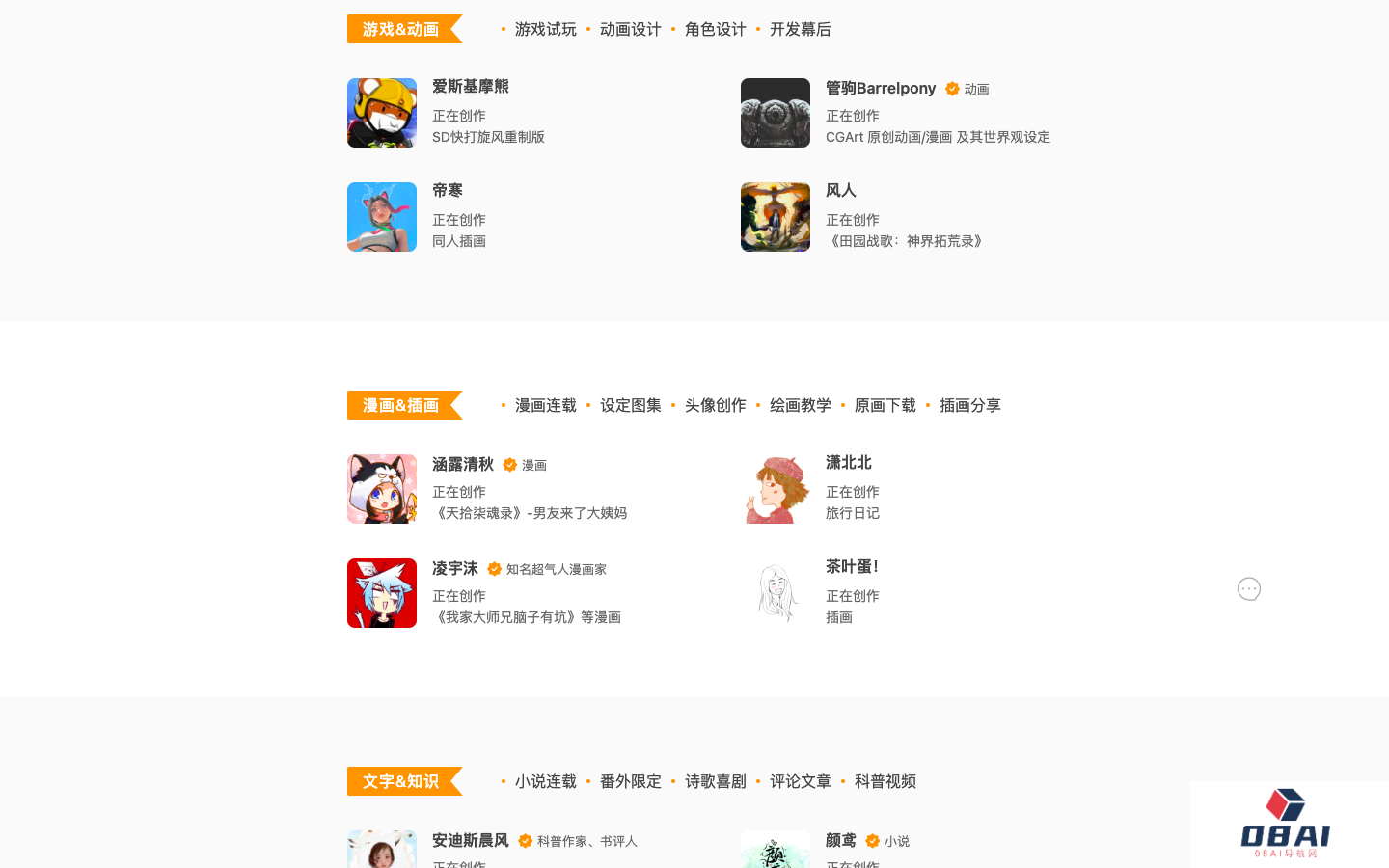Screen dimensions: 1389x868
Task: Open creator 凌宇沫's page
Action: point(454,568)
